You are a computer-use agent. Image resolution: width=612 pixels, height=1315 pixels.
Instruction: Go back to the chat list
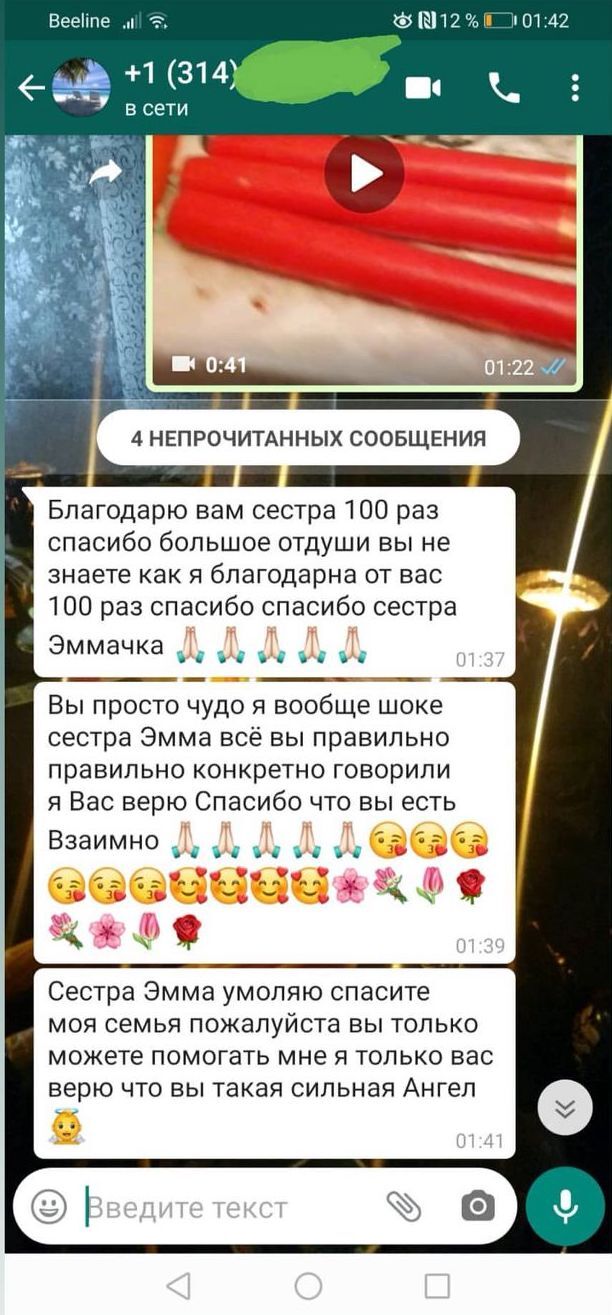pyautogui.click(x=30, y=89)
